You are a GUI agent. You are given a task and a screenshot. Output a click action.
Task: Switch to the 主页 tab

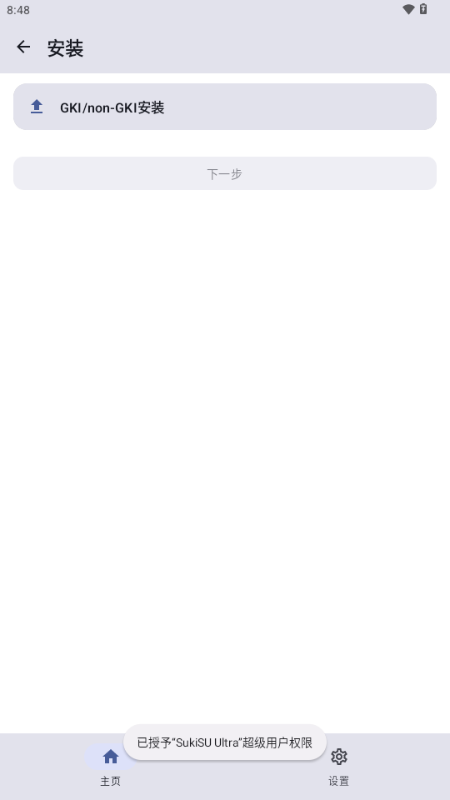(111, 766)
